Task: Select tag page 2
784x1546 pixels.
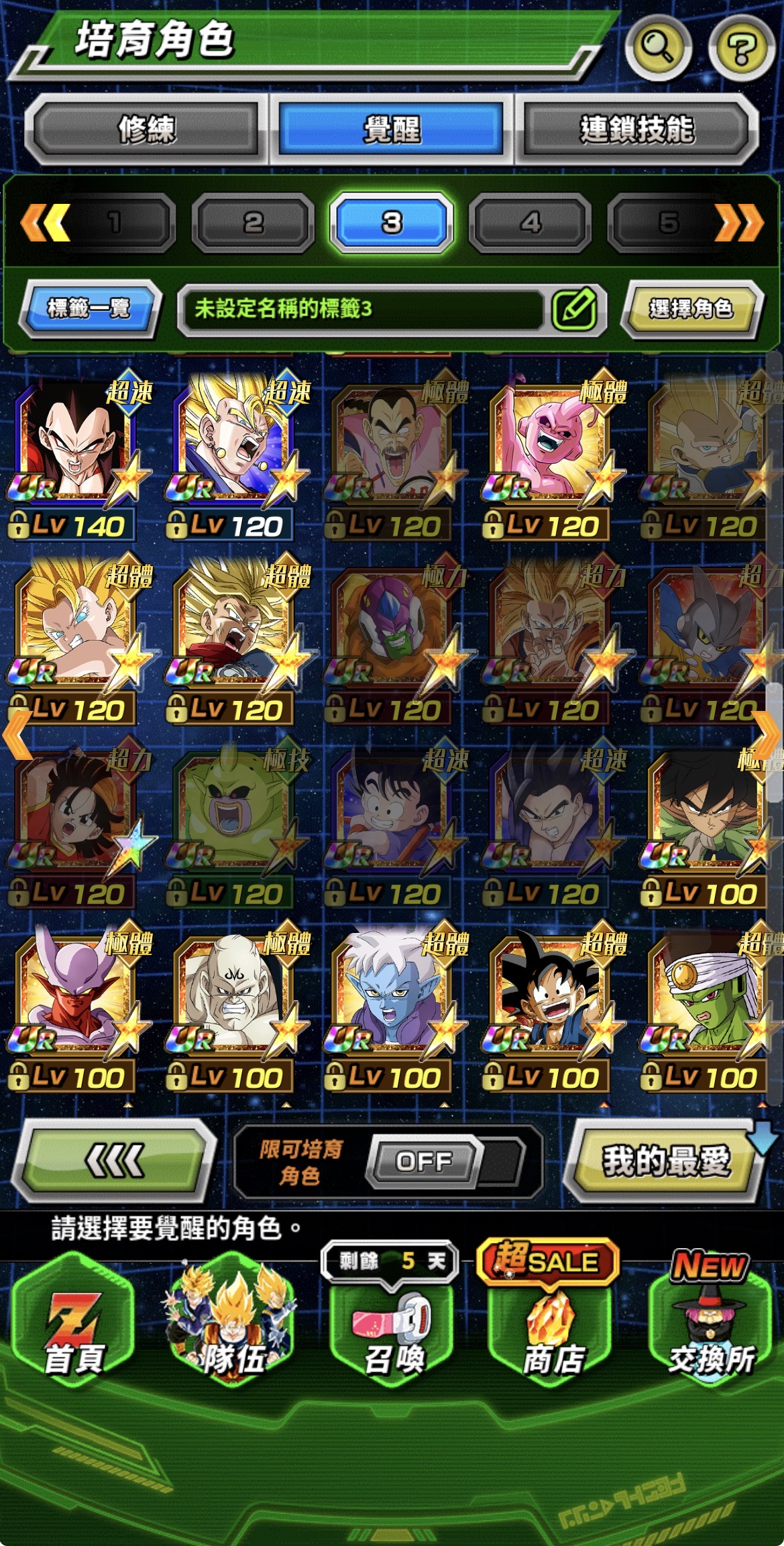Action: pos(253,223)
